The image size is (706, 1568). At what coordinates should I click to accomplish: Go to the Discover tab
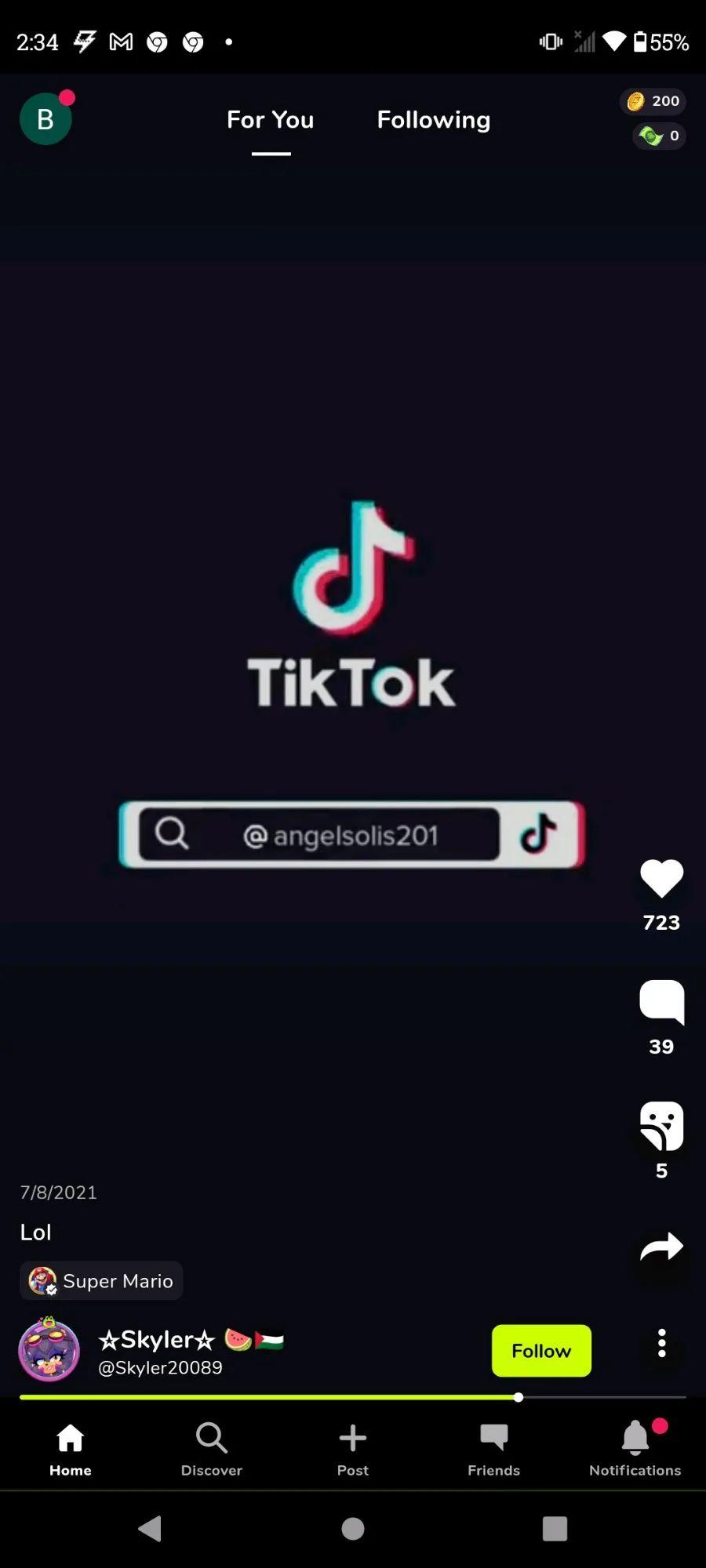click(x=212, y=1449)
